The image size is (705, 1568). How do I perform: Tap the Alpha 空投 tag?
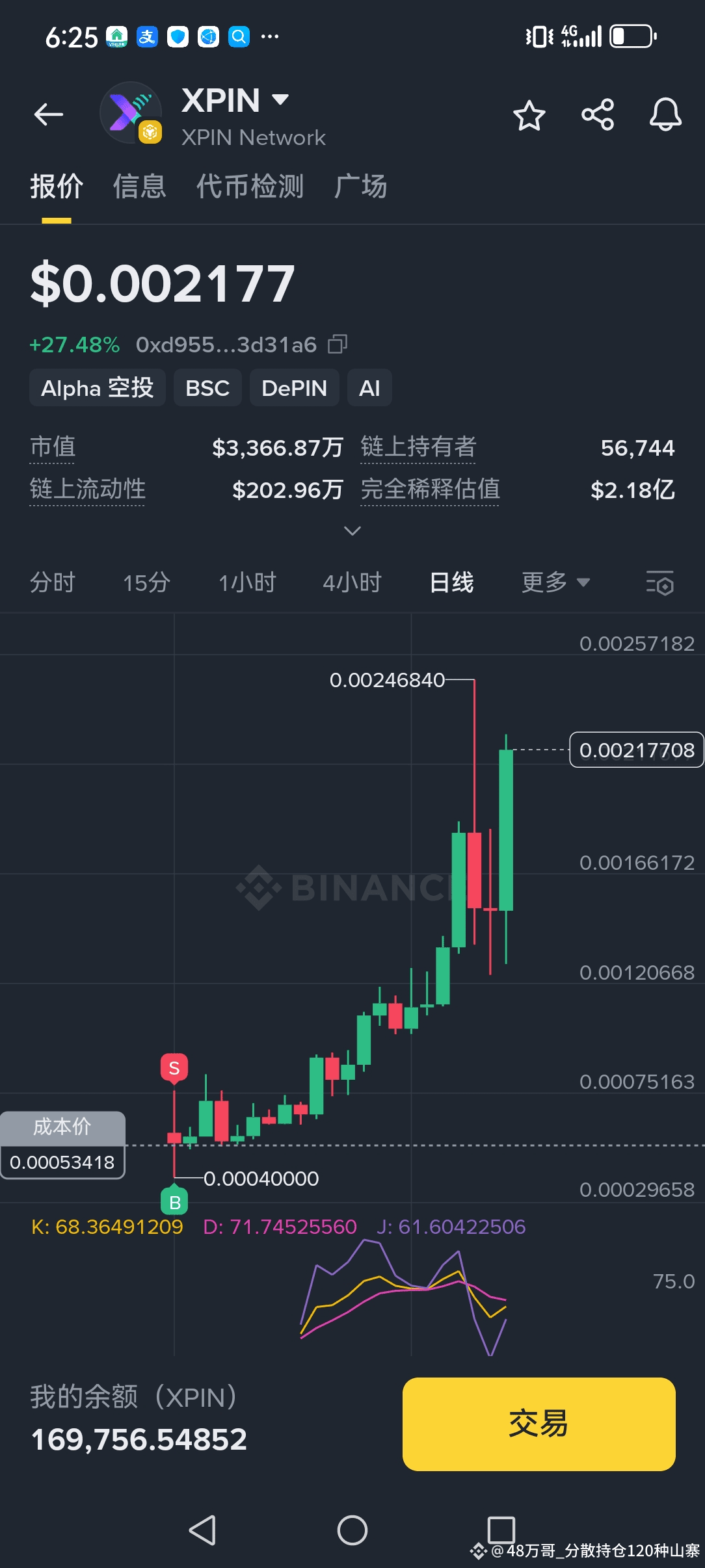tap(98, 388)
